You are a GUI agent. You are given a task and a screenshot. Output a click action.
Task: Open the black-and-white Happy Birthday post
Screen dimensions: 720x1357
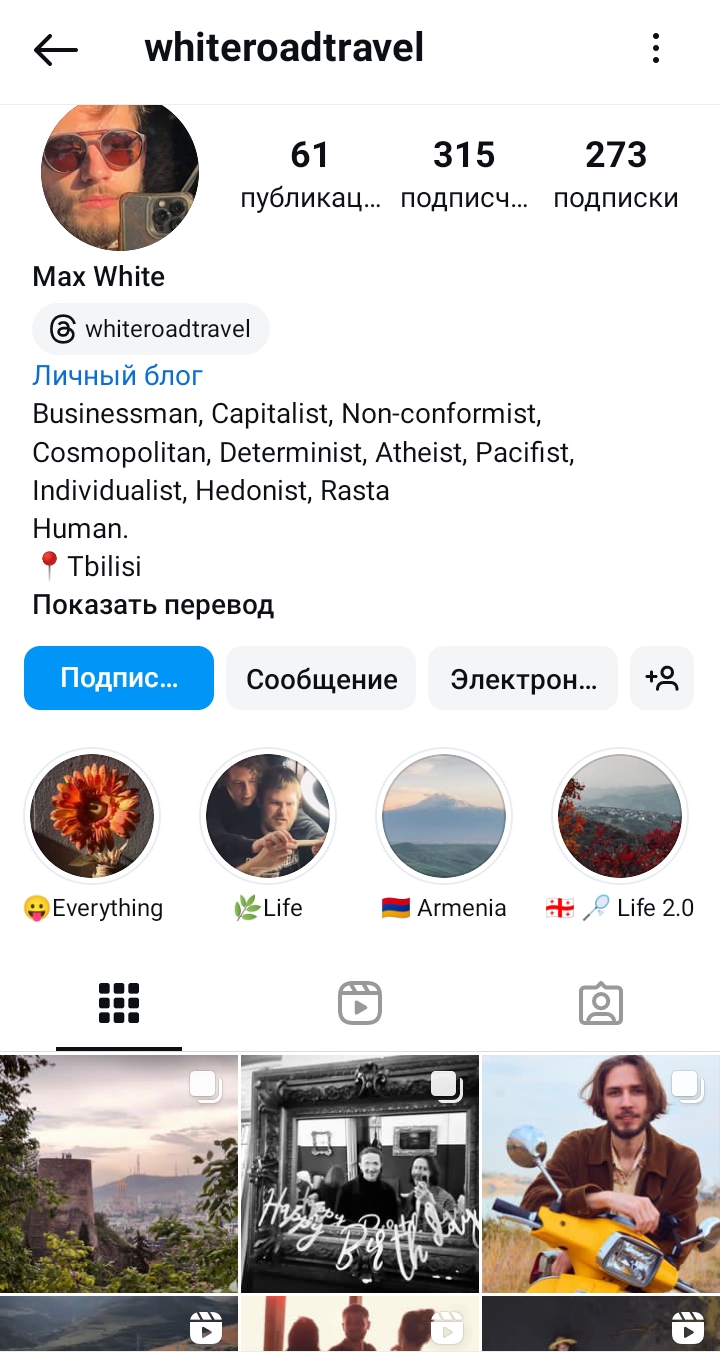pyautogui.click(x=360, y=1173)
